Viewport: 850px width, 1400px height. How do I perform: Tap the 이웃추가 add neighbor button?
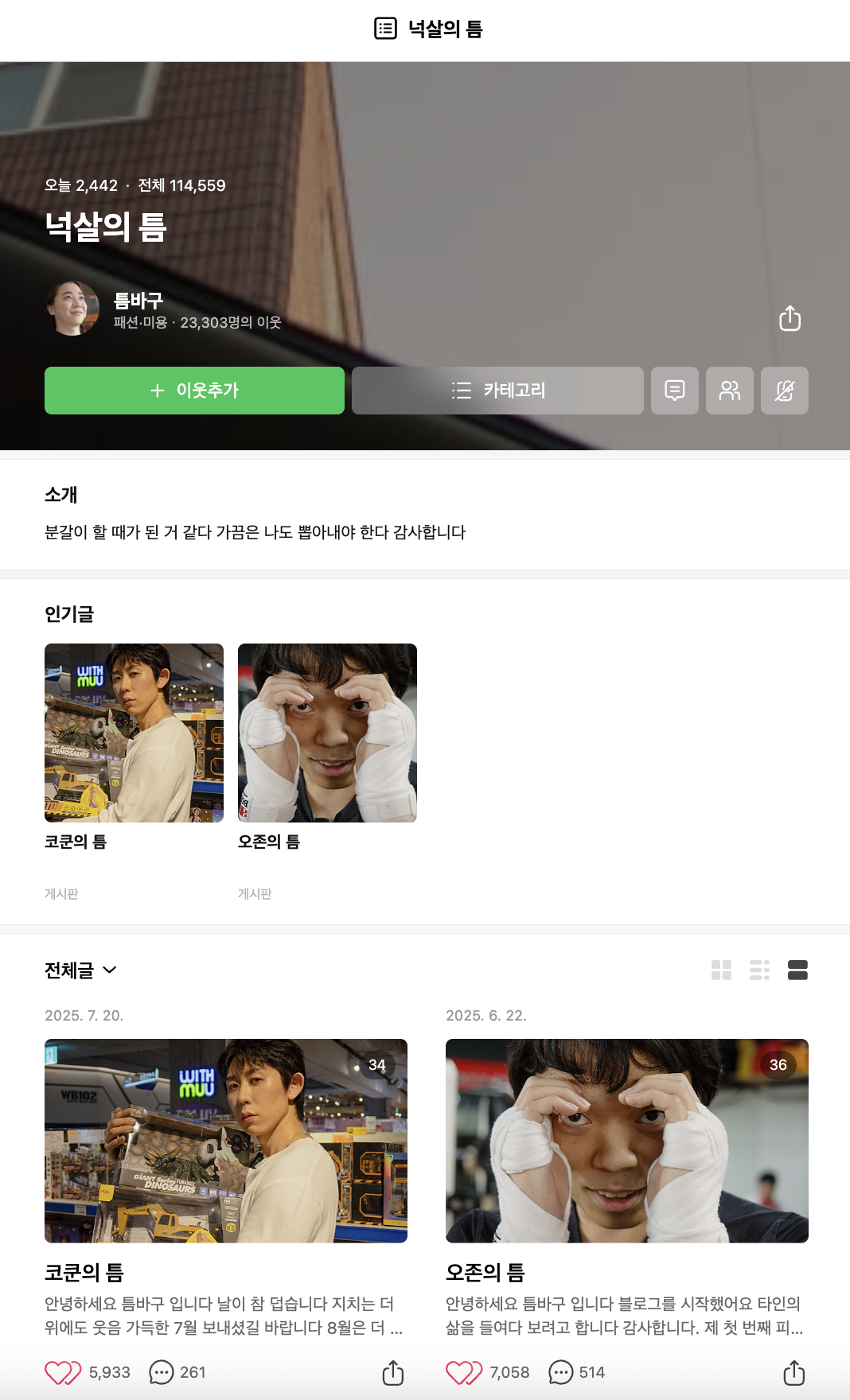point(194,391)
